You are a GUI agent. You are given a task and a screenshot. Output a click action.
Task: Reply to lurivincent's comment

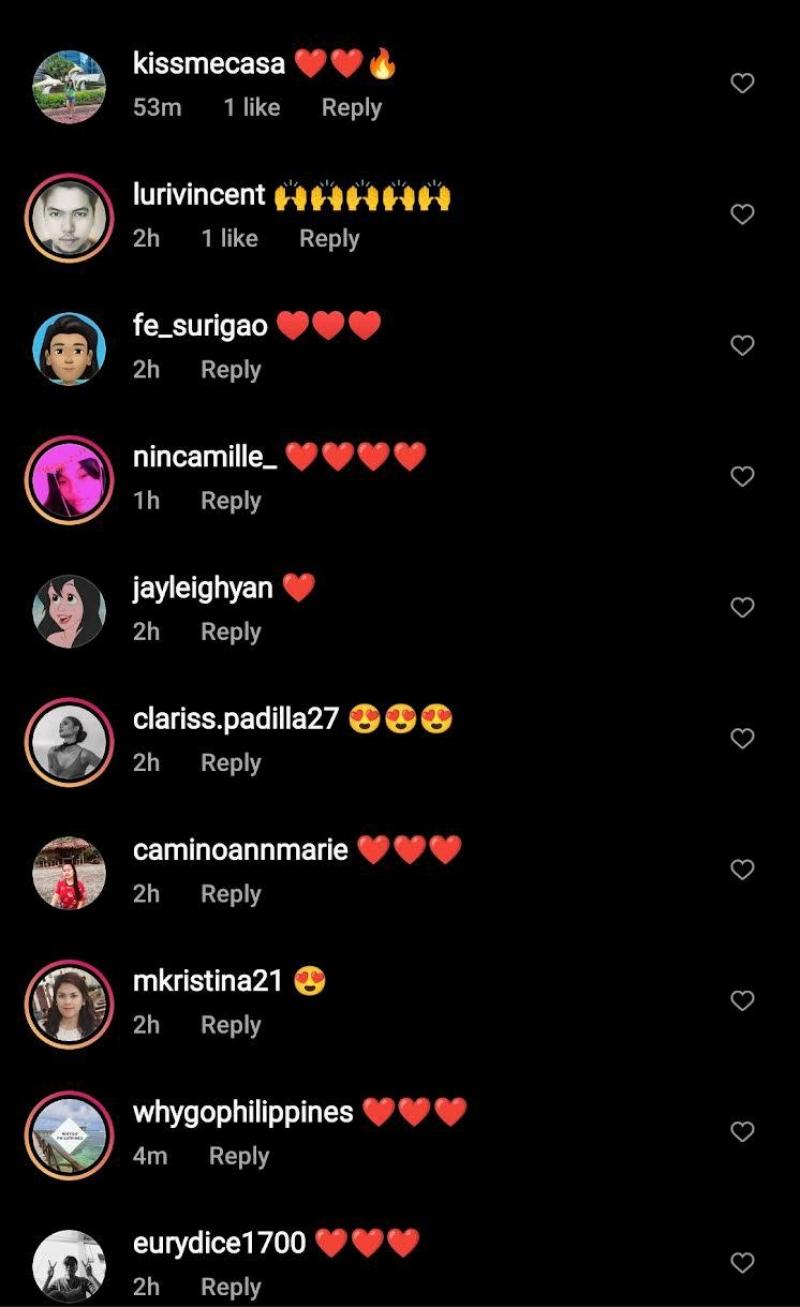coord(329,239)
